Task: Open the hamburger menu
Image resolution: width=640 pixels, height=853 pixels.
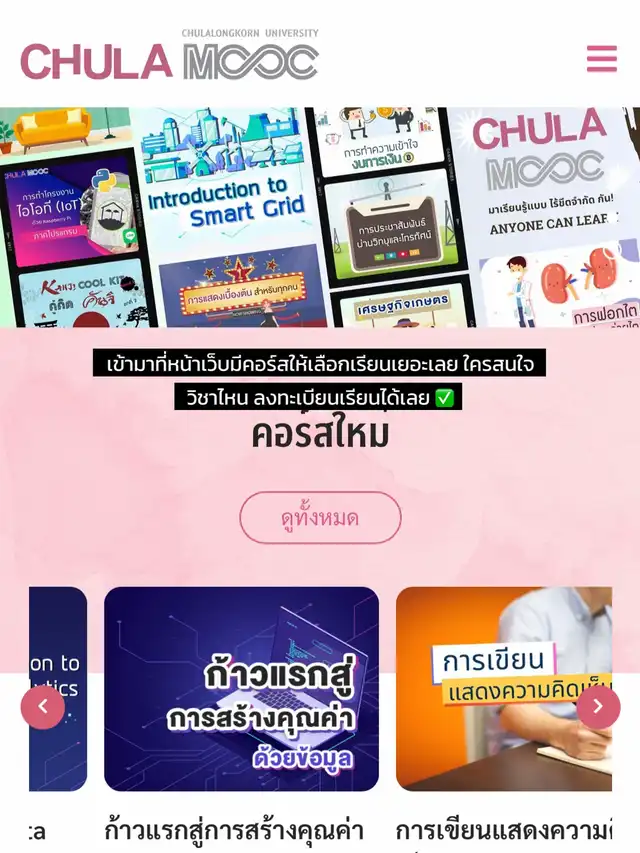Action: pyautogui.click(x=601, y=59)
